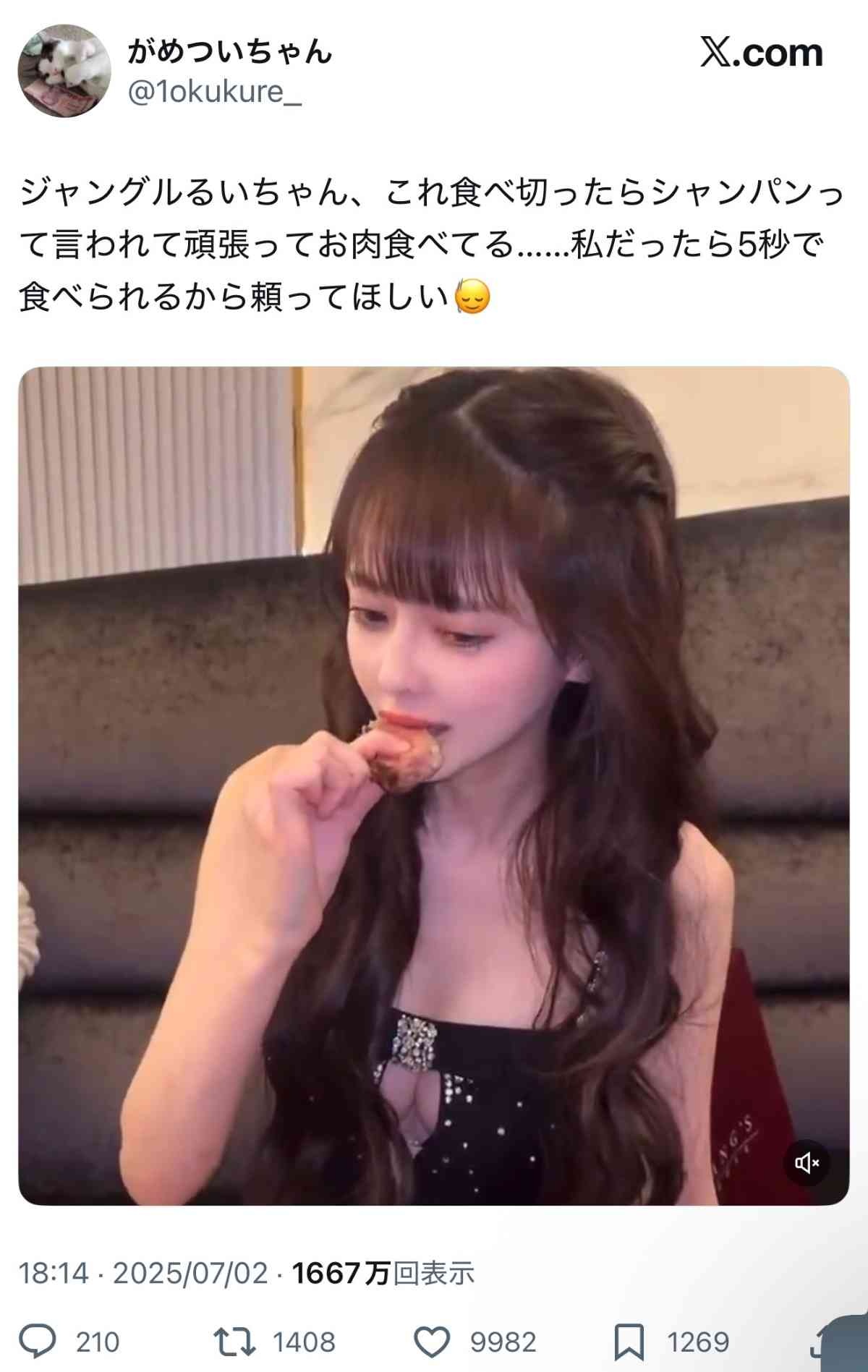
Task: Play the video in the post
Action: click(x=433, y=785)
